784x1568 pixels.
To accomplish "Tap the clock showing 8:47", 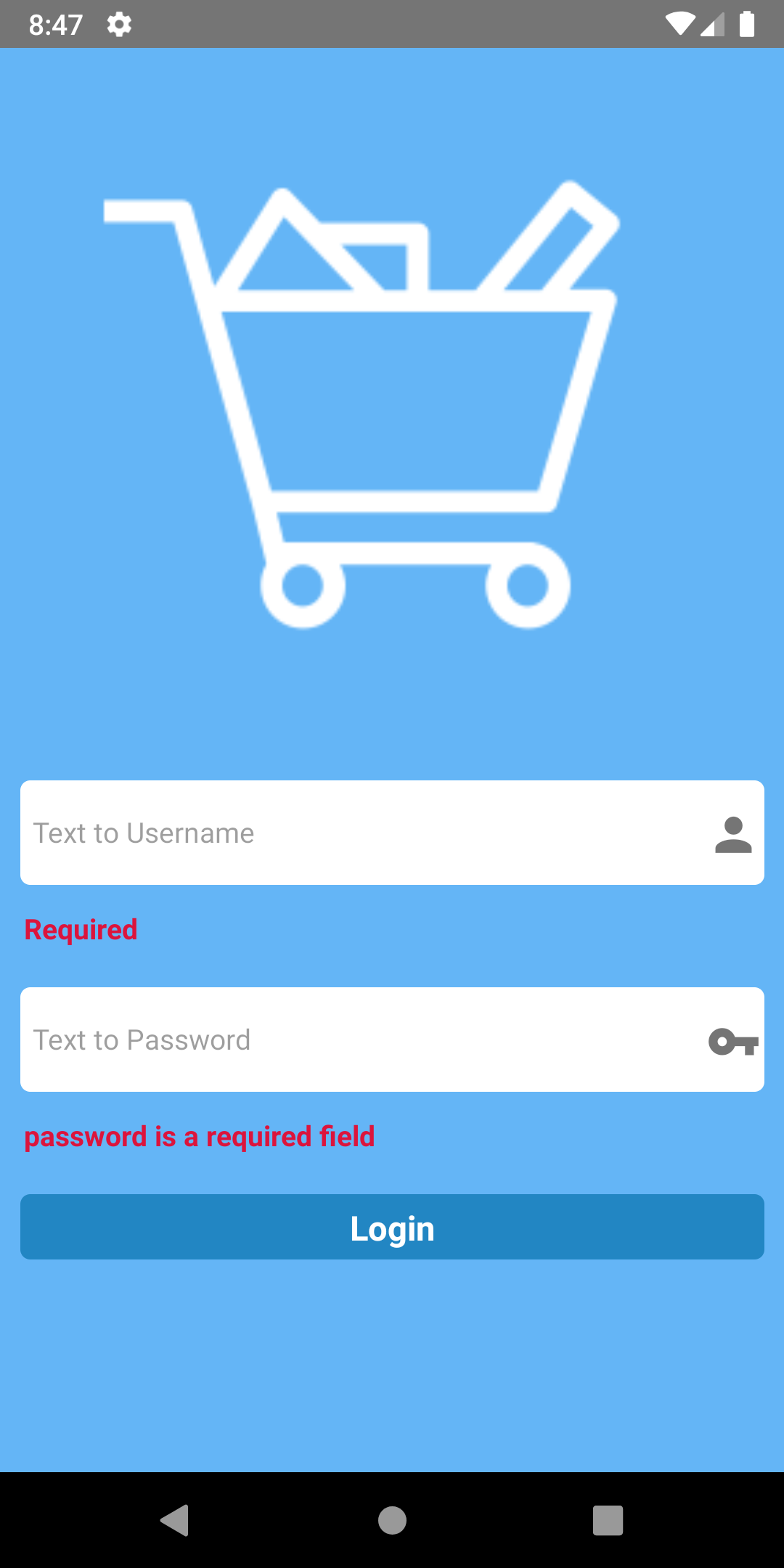I will point(54,24).
